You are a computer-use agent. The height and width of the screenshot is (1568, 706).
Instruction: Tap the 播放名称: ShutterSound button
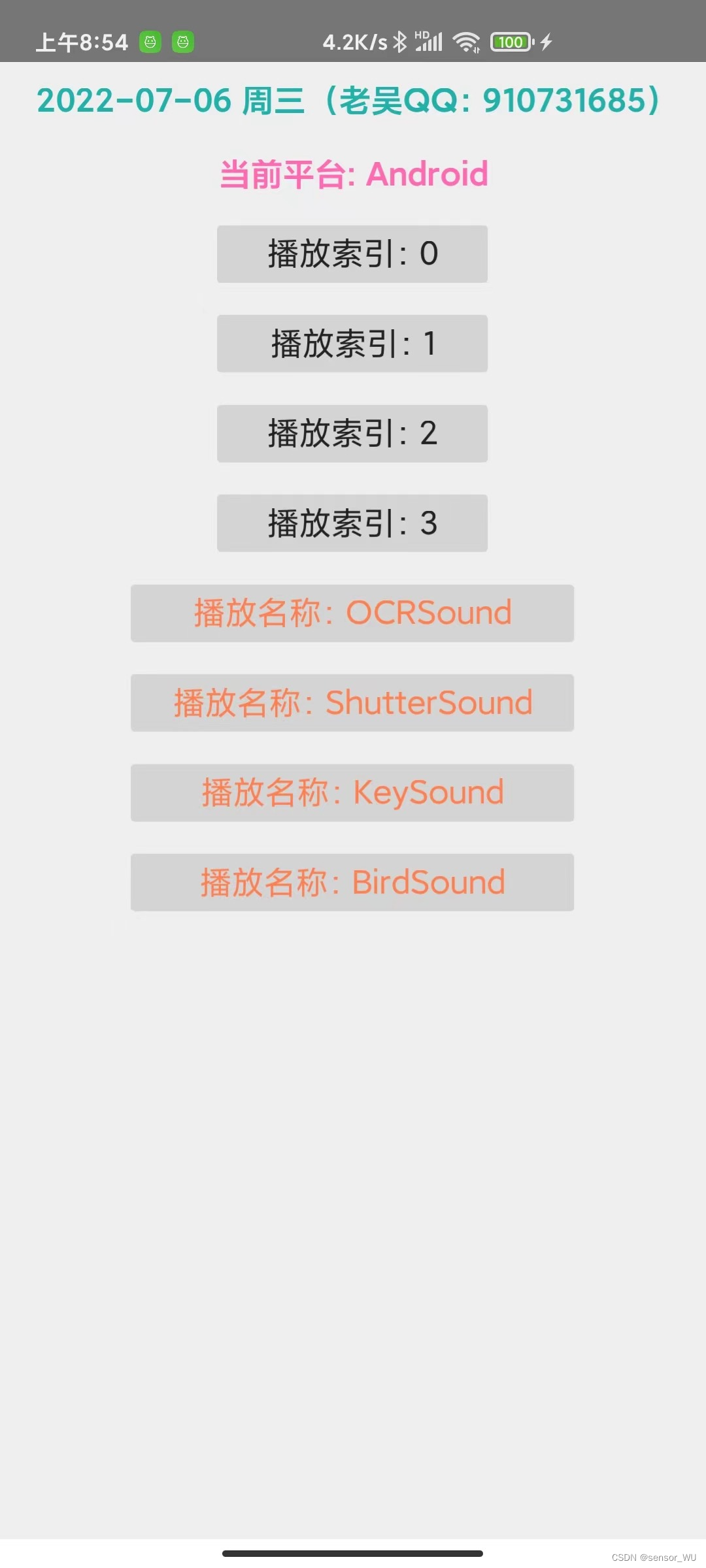coord(352,703)
